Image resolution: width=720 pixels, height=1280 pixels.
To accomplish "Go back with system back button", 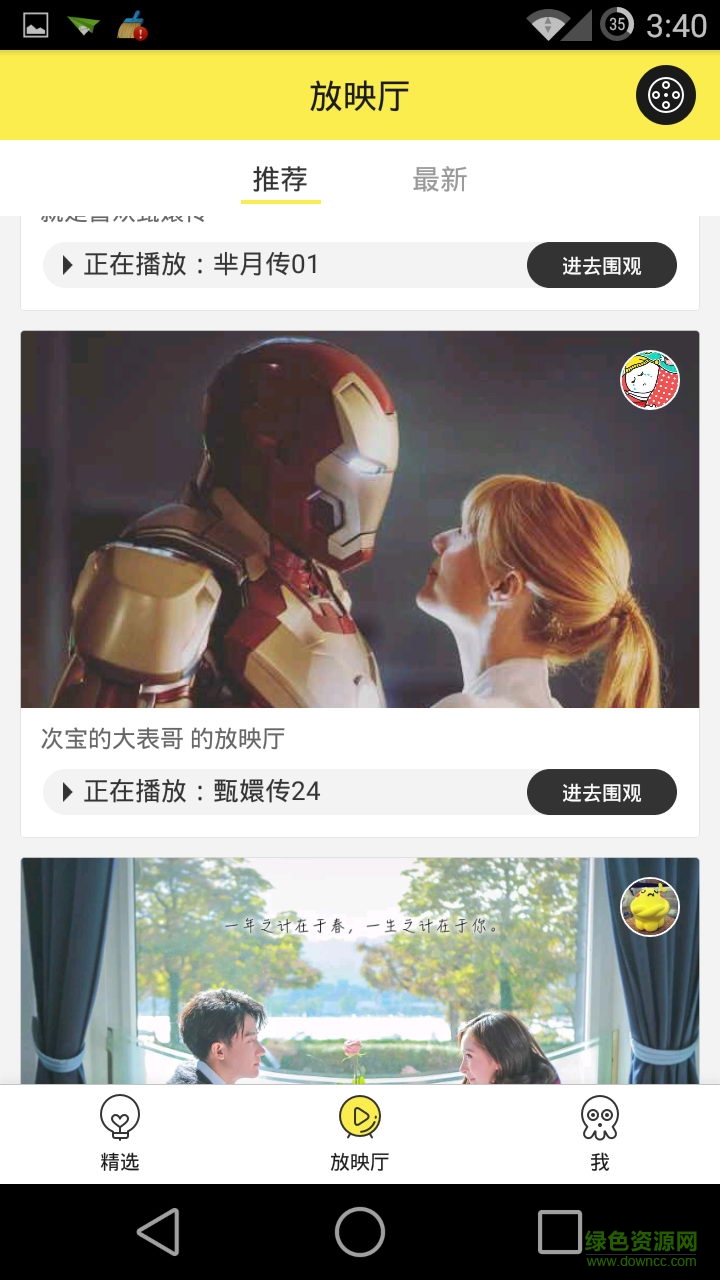I will (158, 1231).
